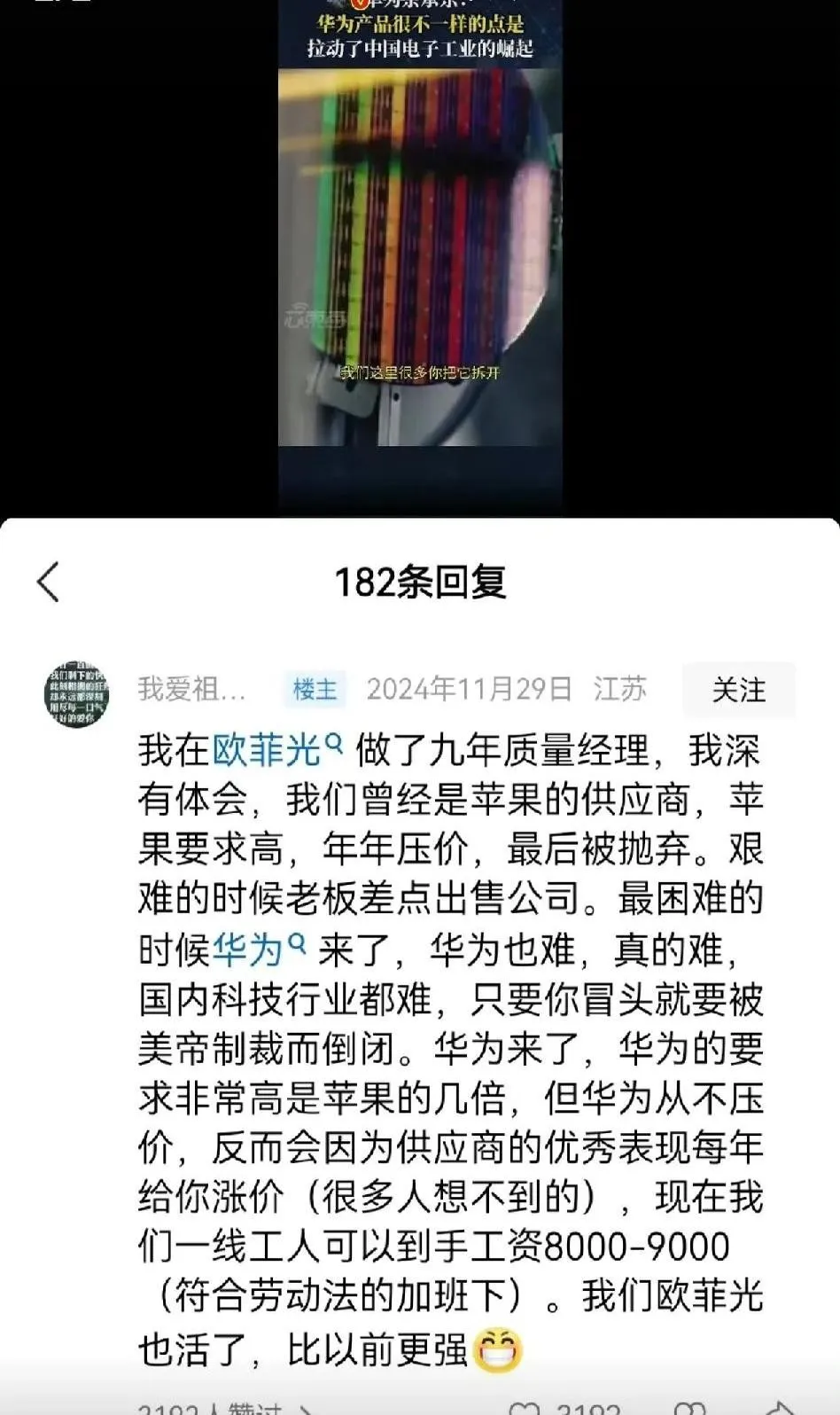Open the 我爱祖... username profile

pos(191,689)
